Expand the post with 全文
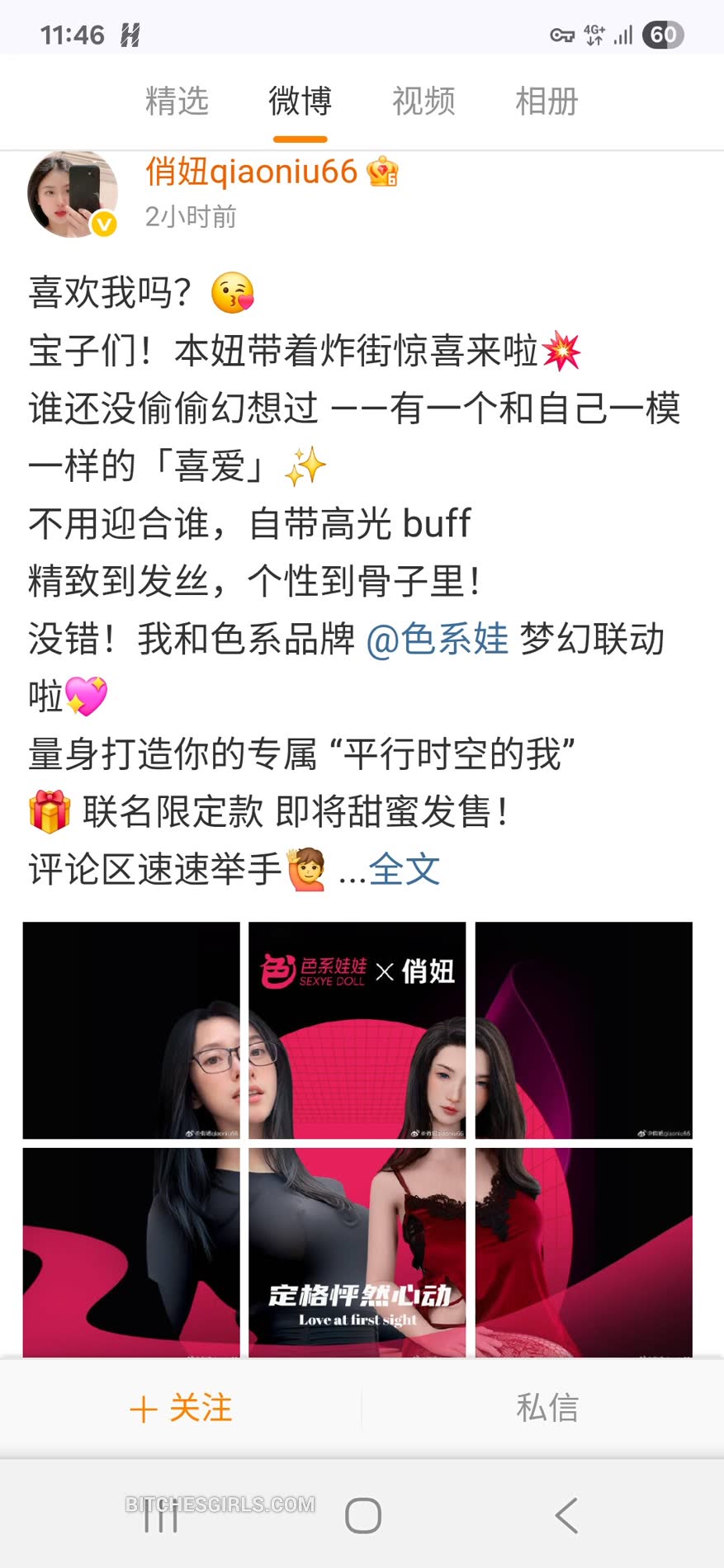The image size is (724, 1568). coord(405,869)
